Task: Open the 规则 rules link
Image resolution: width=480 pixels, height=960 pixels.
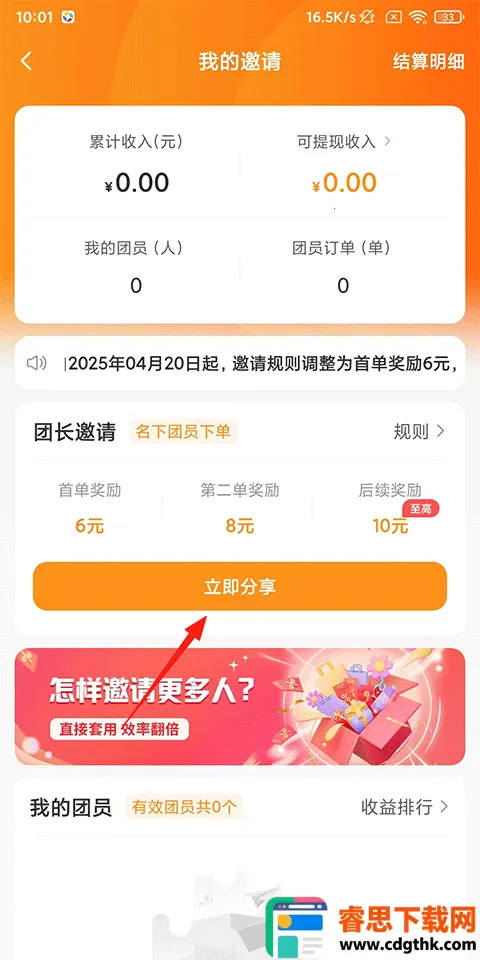Action: [x=419, y=431]
